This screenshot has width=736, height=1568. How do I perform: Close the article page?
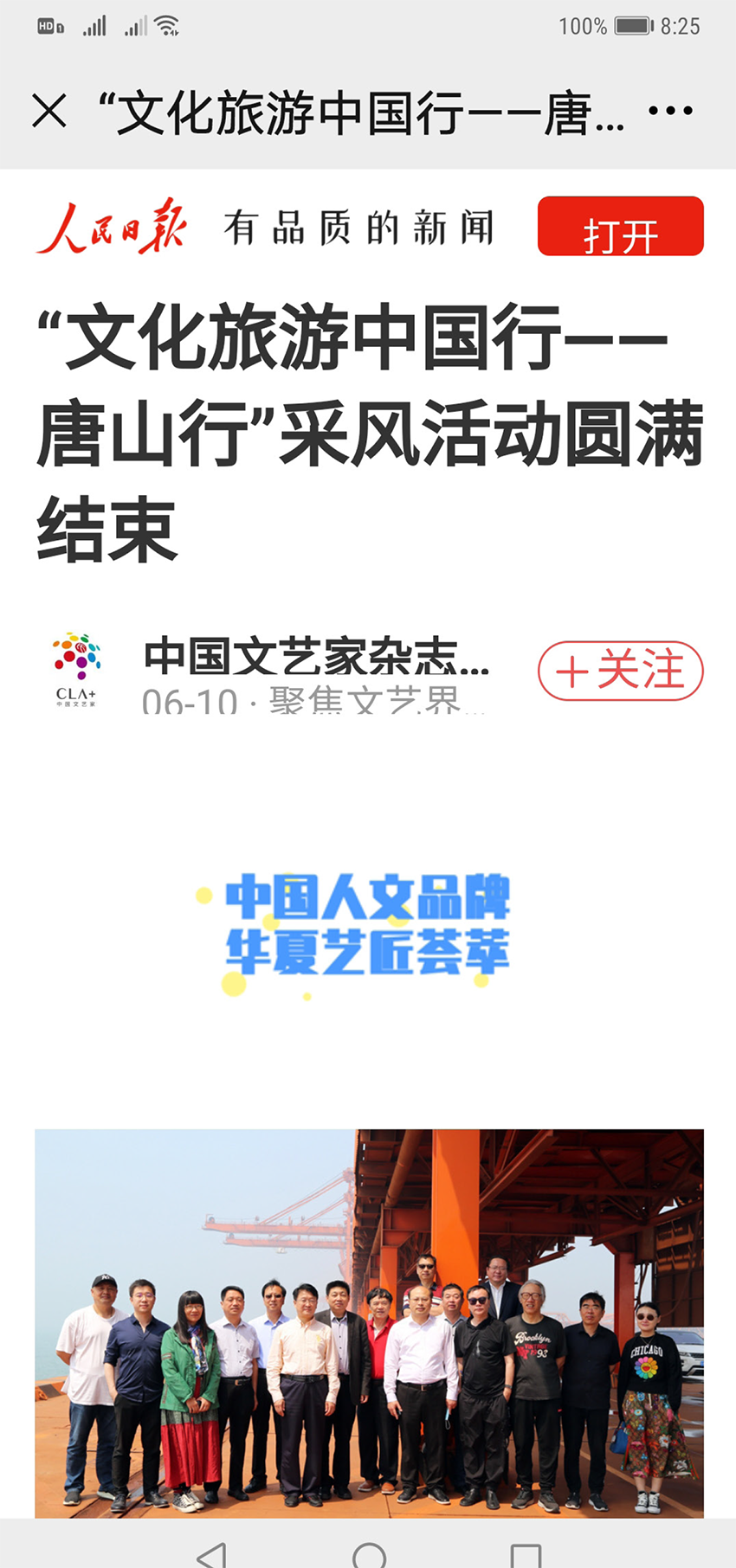pos(49,111)
